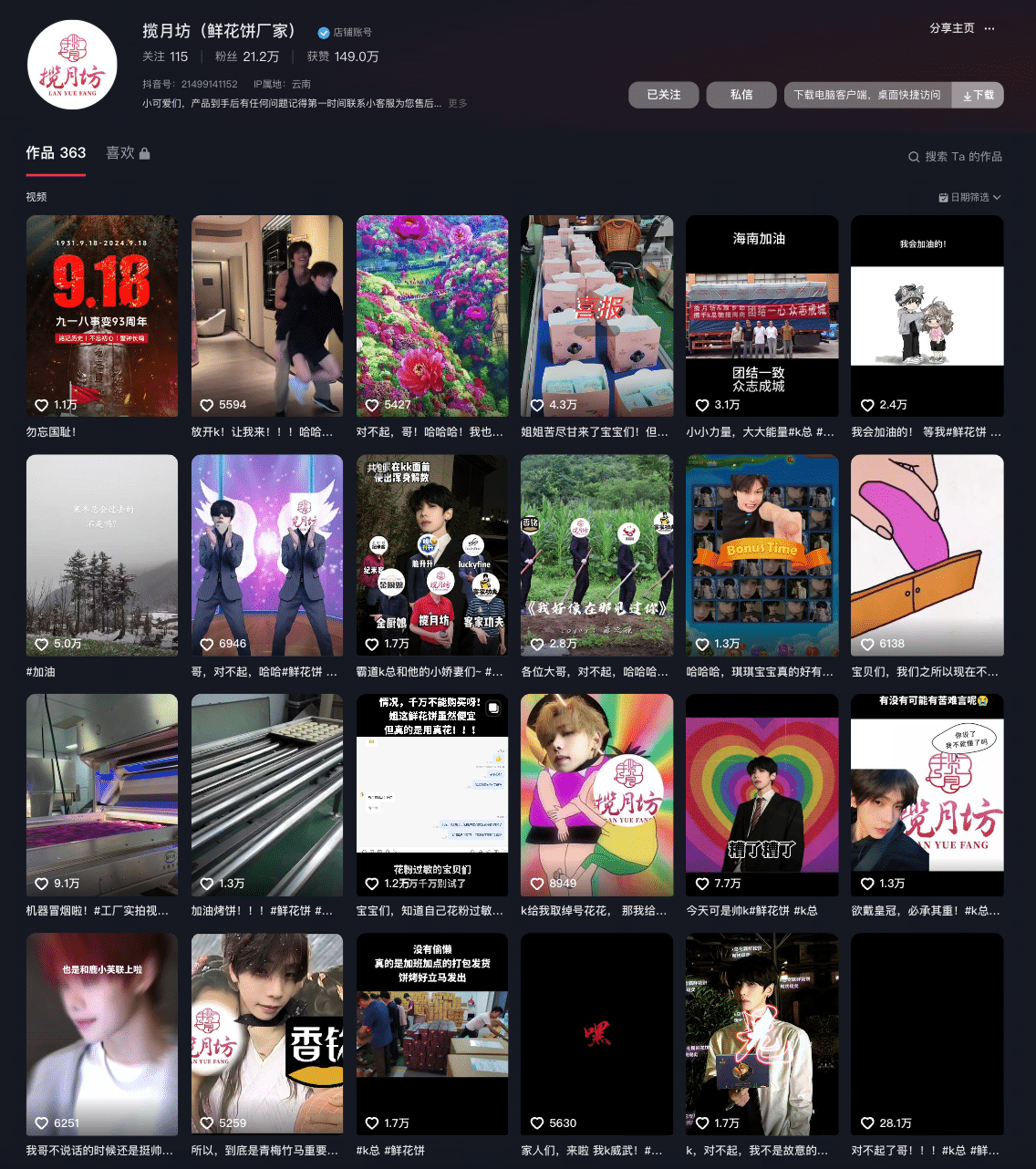The height and width of the screenshot is (1169, 1036).
Task: Switch to the 喜欢 tab
Action: click(x=128, y=153)
